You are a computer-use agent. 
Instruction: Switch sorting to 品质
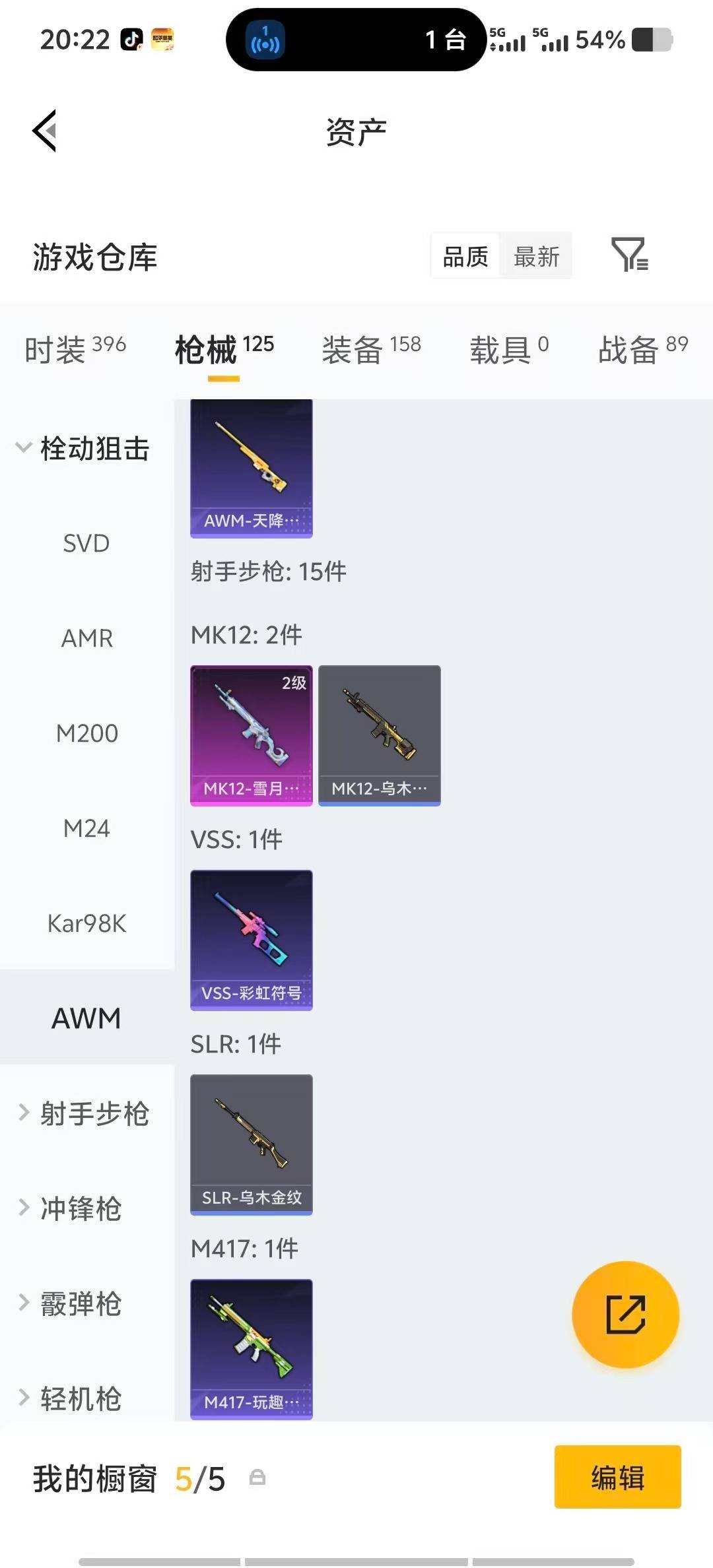[x=465, y=255]
